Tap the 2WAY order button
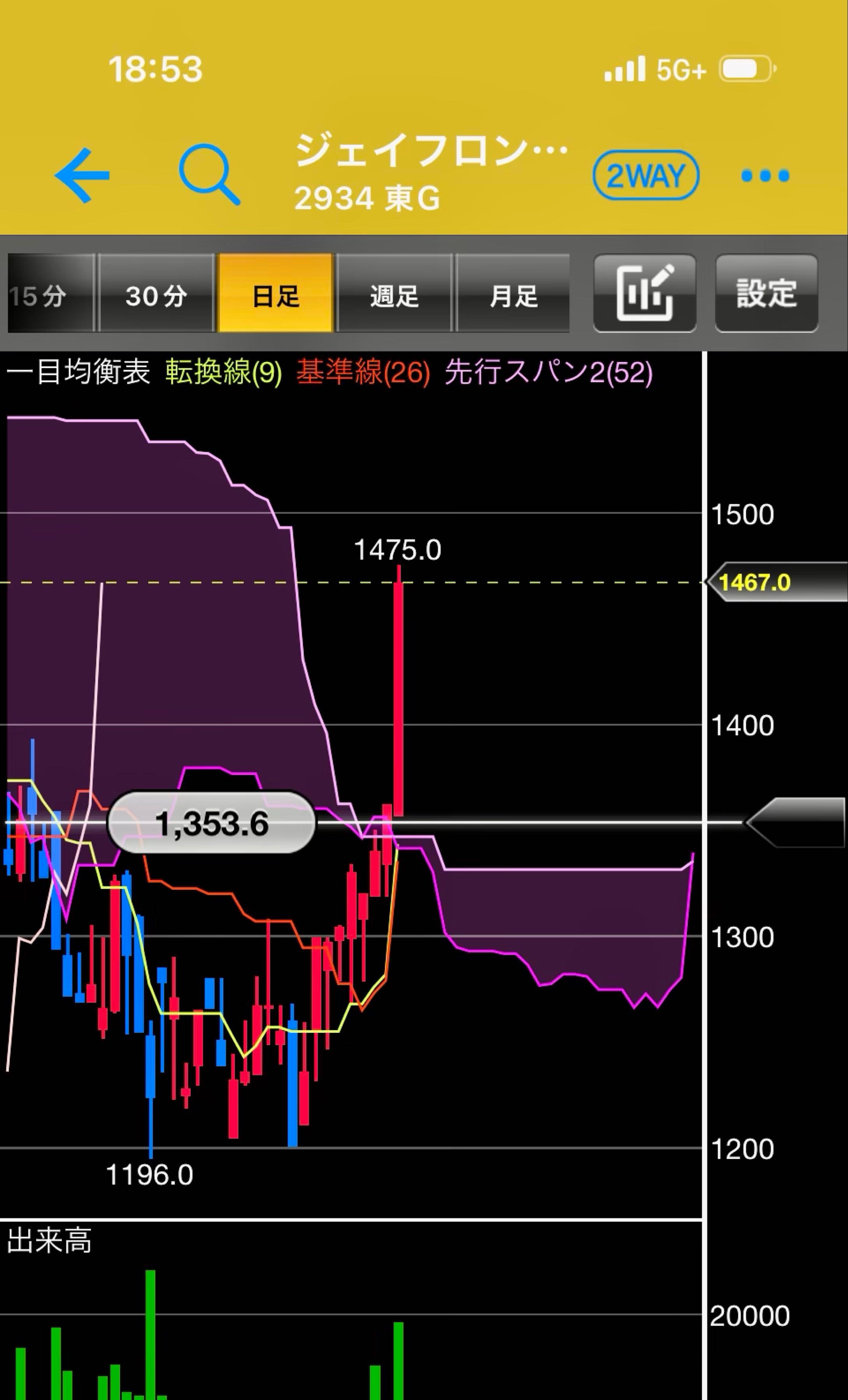848x1400 pixels. coord(646,175)
